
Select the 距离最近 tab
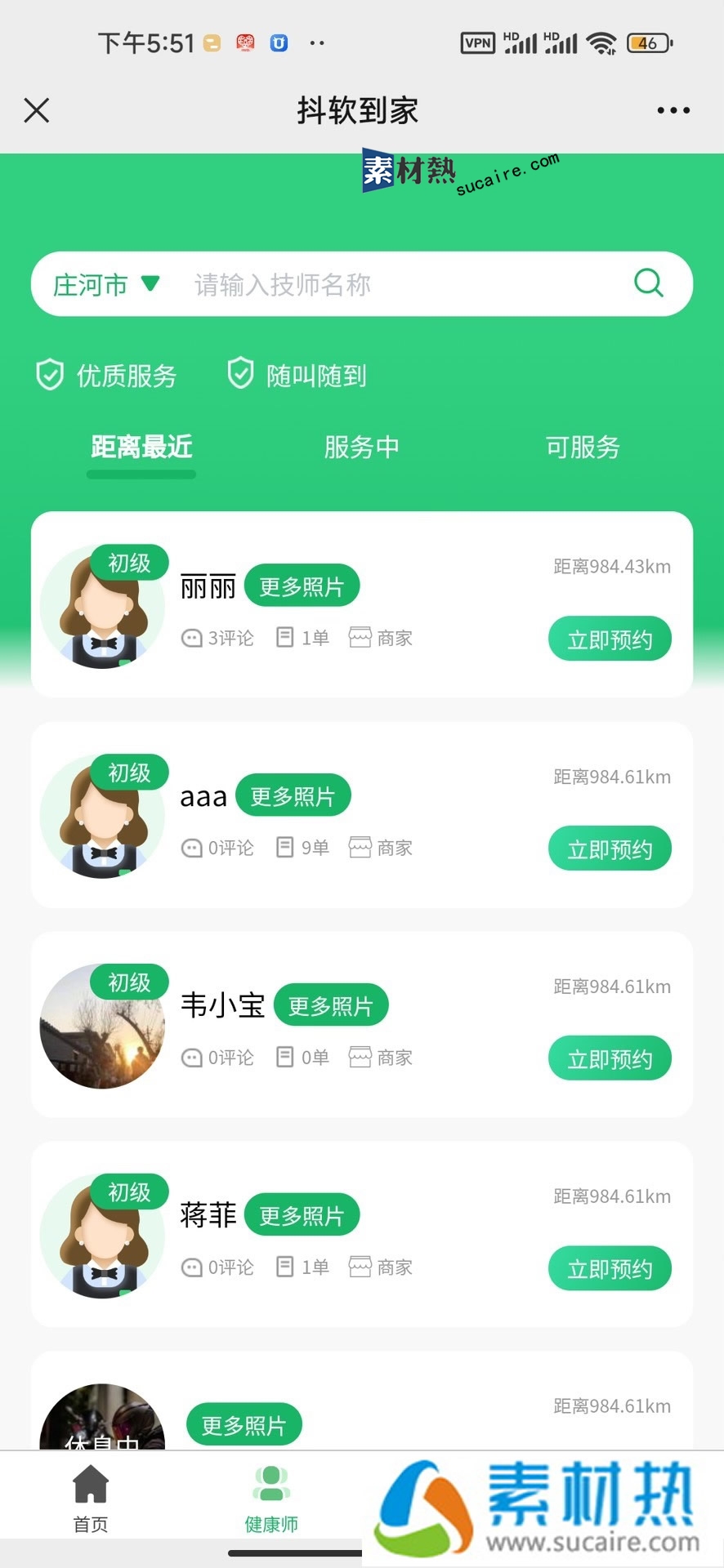141,447
